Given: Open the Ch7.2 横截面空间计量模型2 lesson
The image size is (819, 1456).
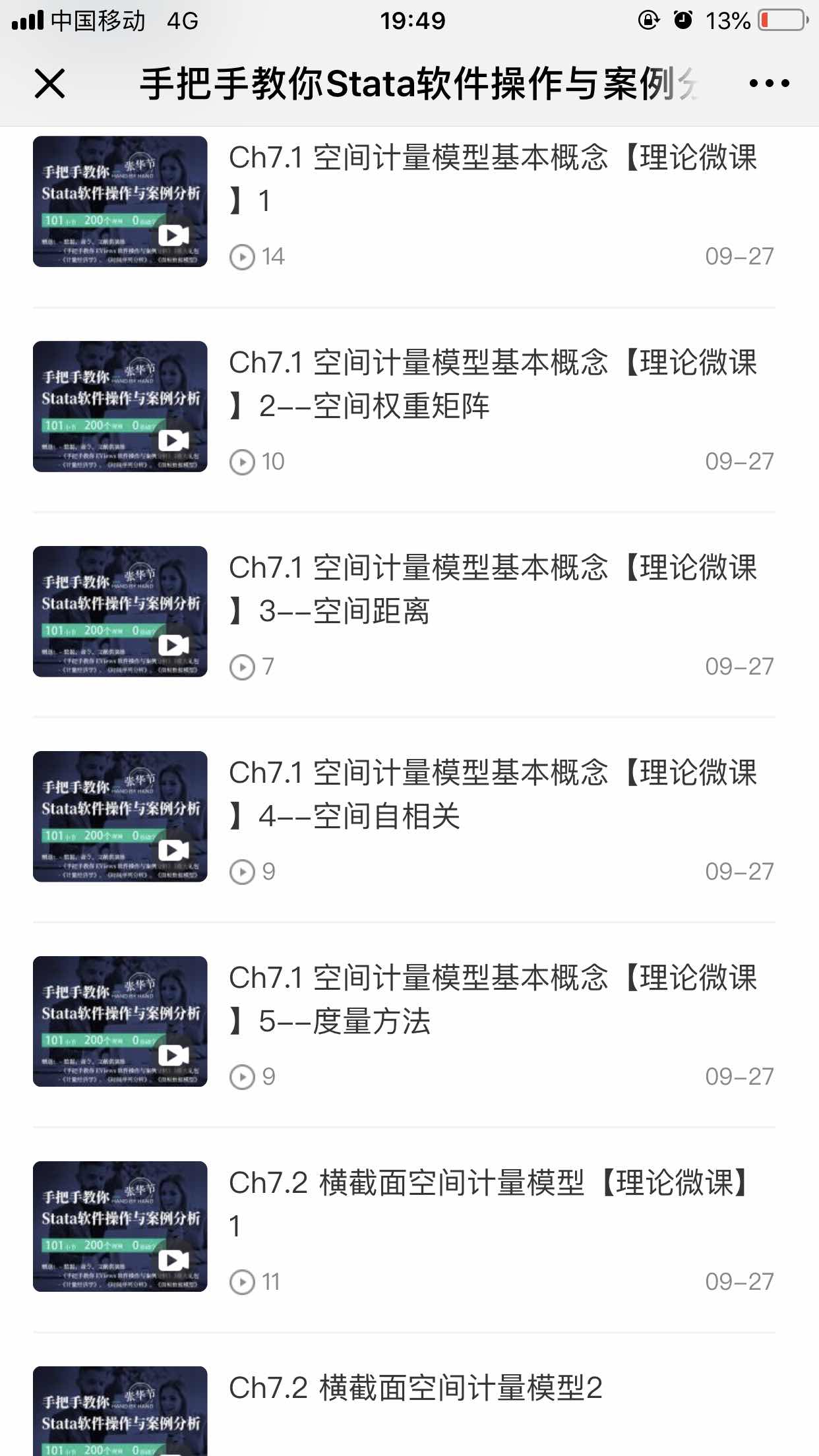Looking at the screenshot, I should [x=415, y=1389].
